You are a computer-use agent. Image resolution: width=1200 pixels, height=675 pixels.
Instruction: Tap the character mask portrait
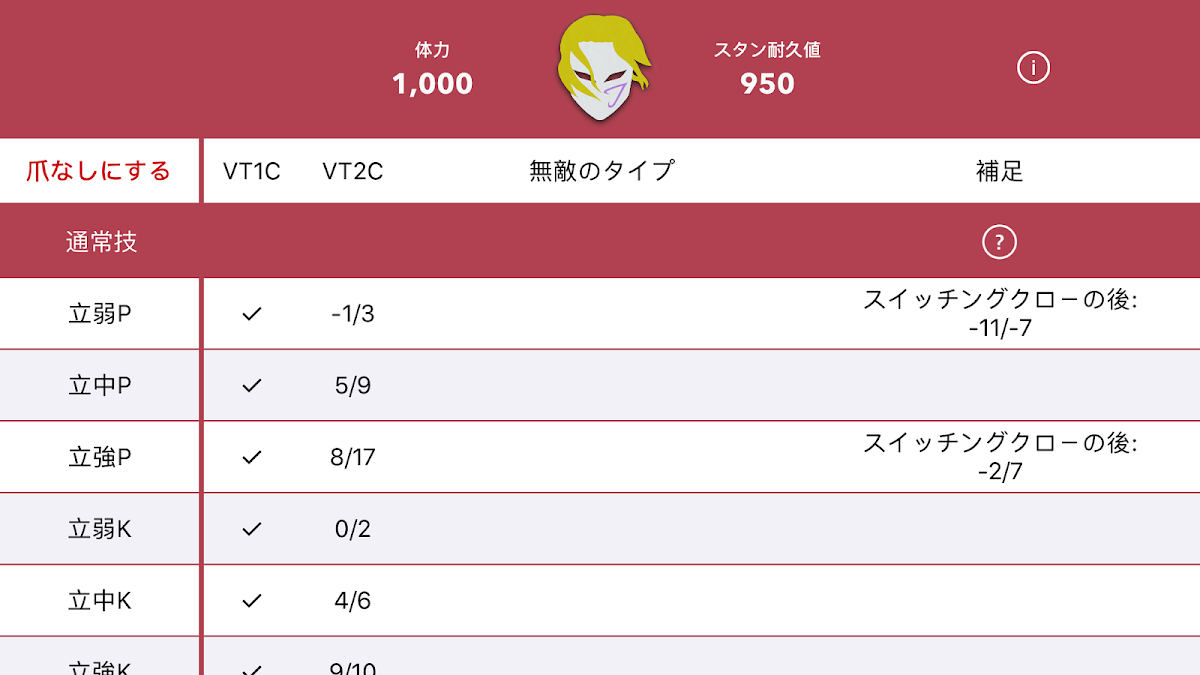click(x=603, y=69)
